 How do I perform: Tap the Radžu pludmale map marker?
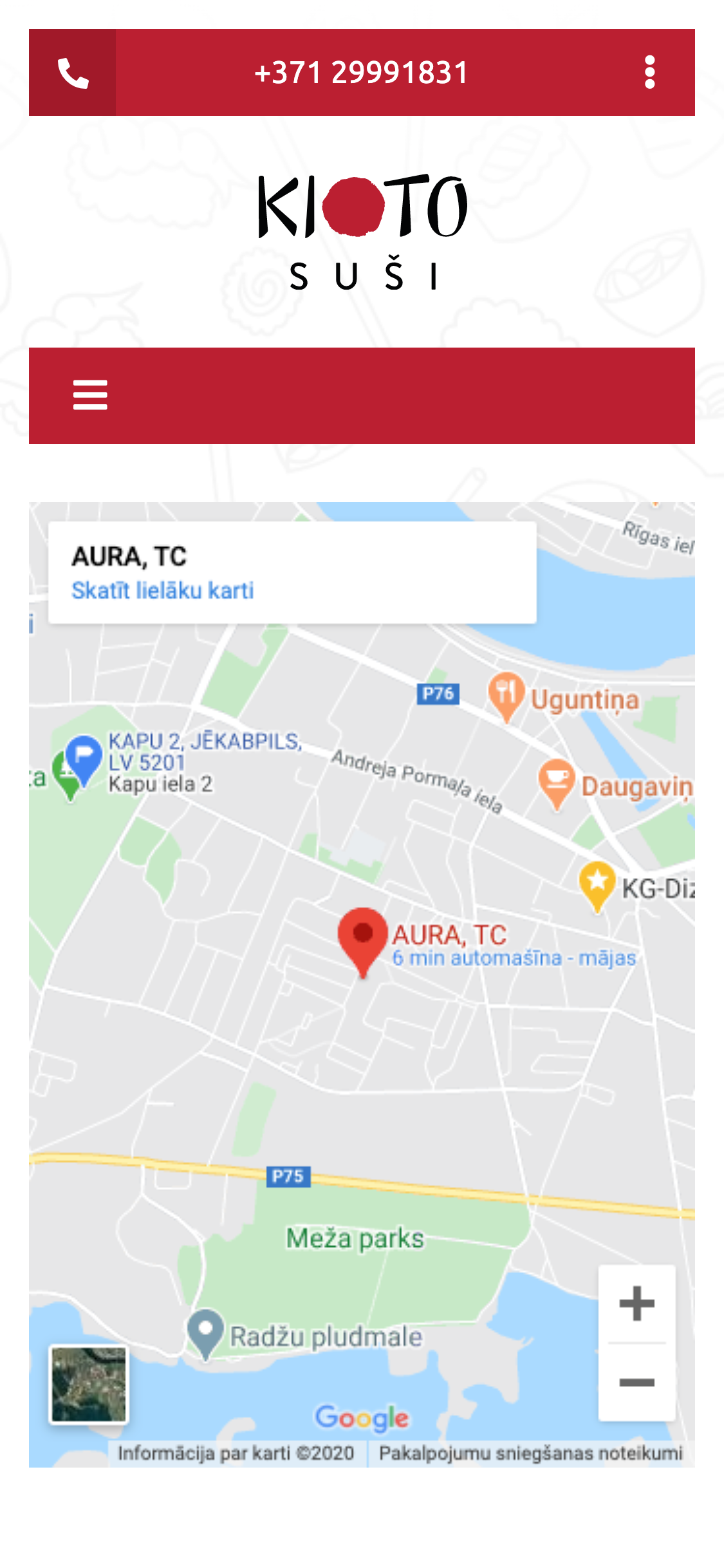click(205, 1331)
